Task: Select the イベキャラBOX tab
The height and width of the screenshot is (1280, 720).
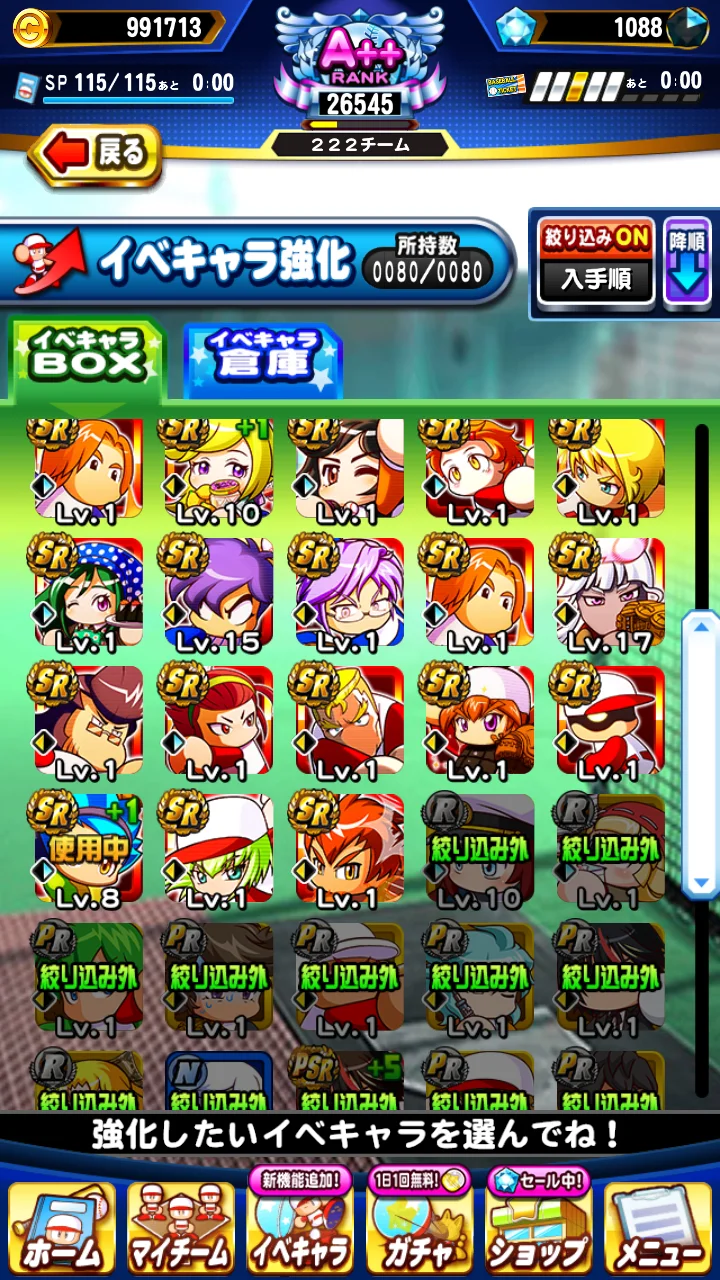Action: [x=86, y=357]
